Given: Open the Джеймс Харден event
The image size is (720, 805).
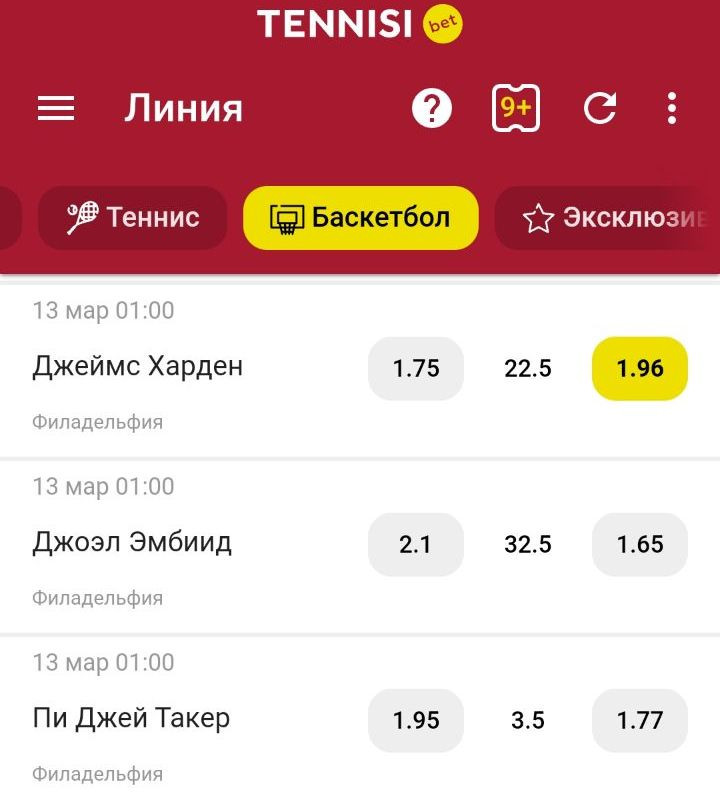Looking at the screenshot, I should 138,366.
